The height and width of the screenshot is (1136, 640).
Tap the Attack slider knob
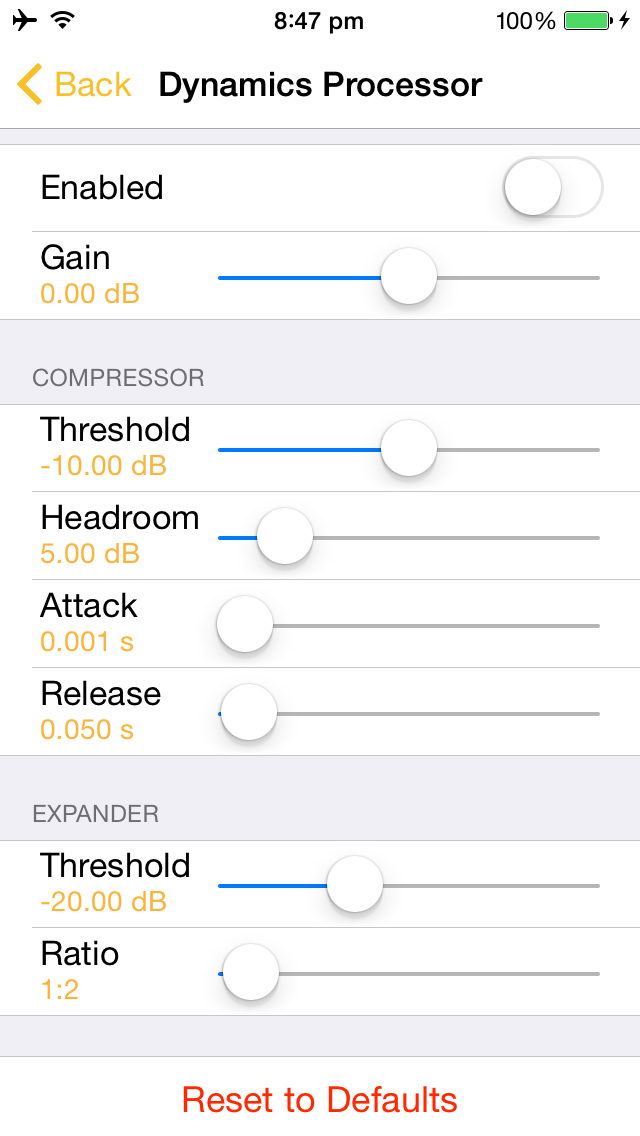pyautogui.click(x=245, y=625)
